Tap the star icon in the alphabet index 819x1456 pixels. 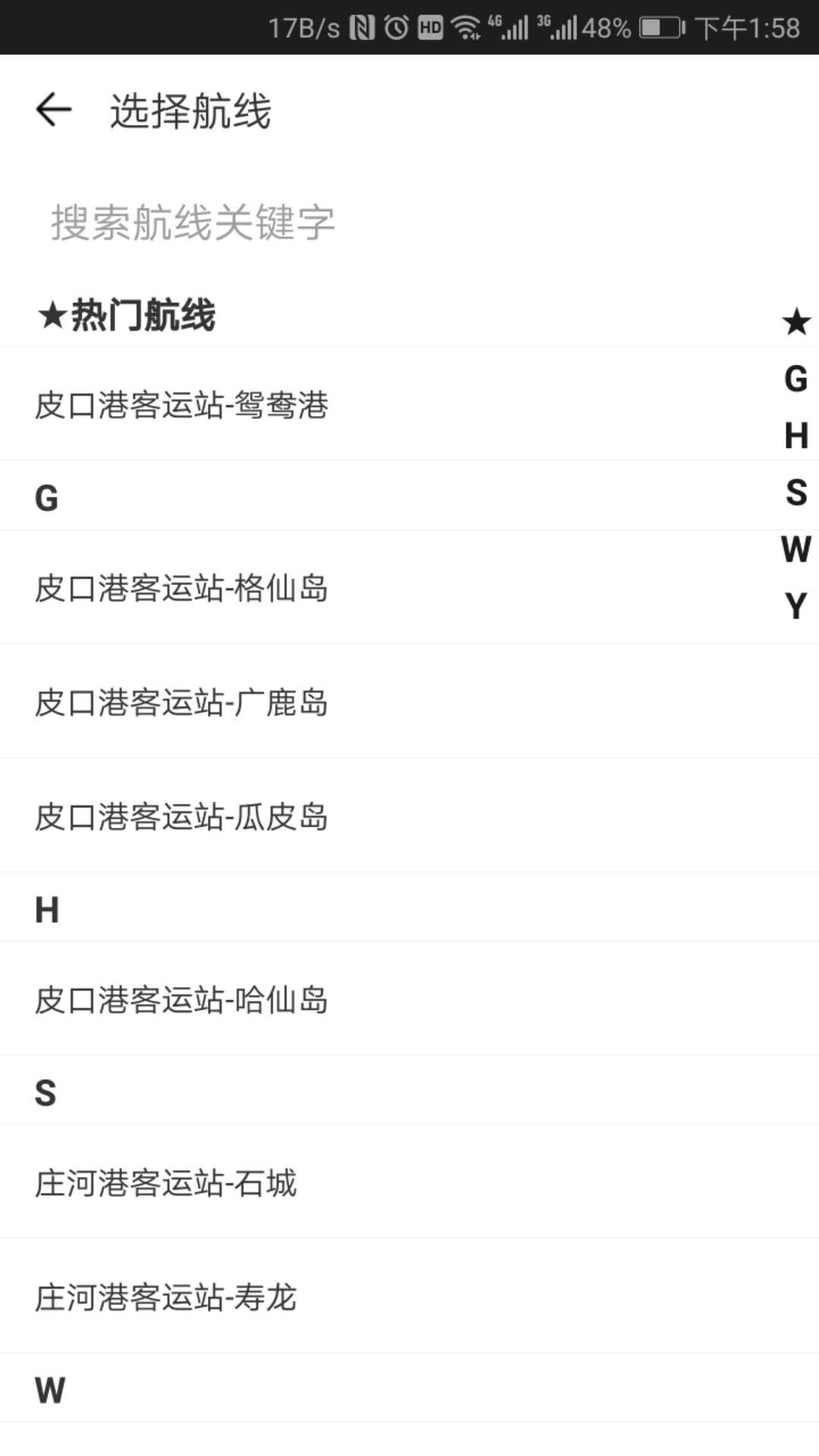click(795, 322)
